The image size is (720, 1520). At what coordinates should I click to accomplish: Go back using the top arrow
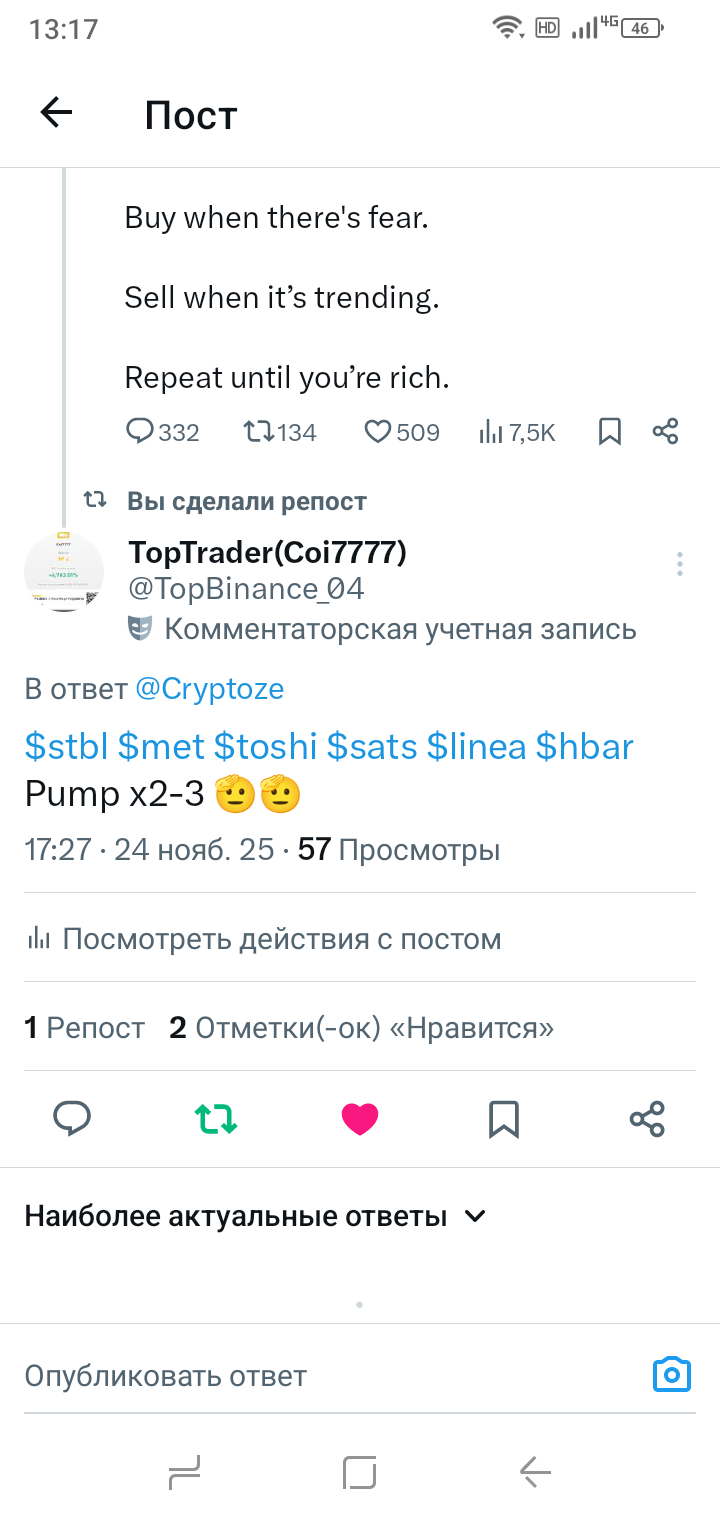pos(57,113)
